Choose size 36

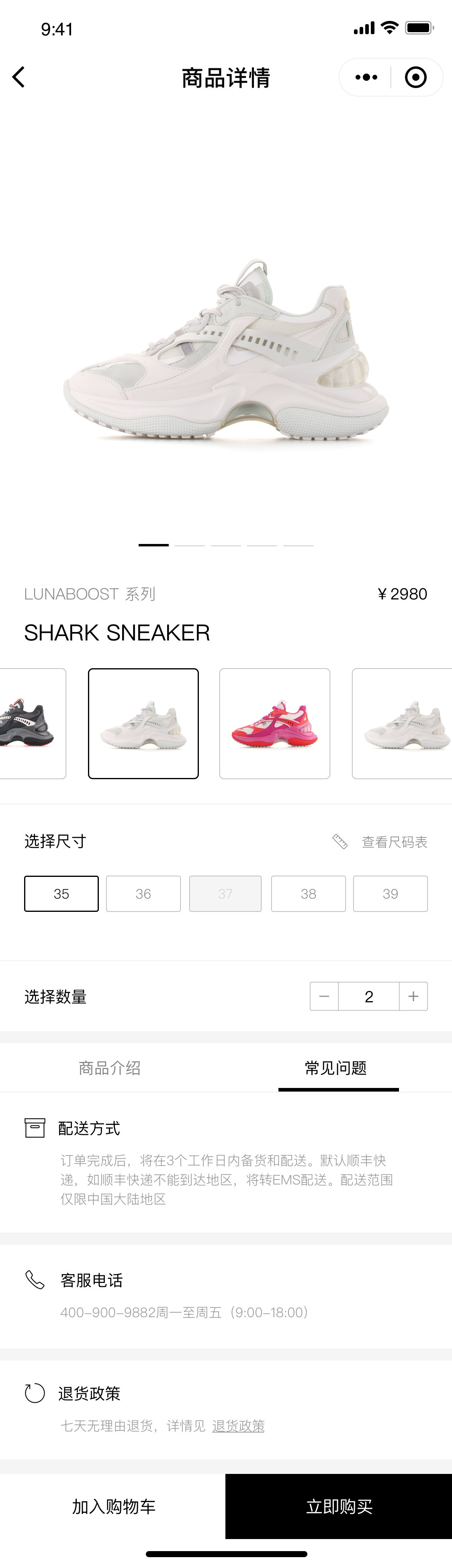pyautogui.click(x=143, y=894)
